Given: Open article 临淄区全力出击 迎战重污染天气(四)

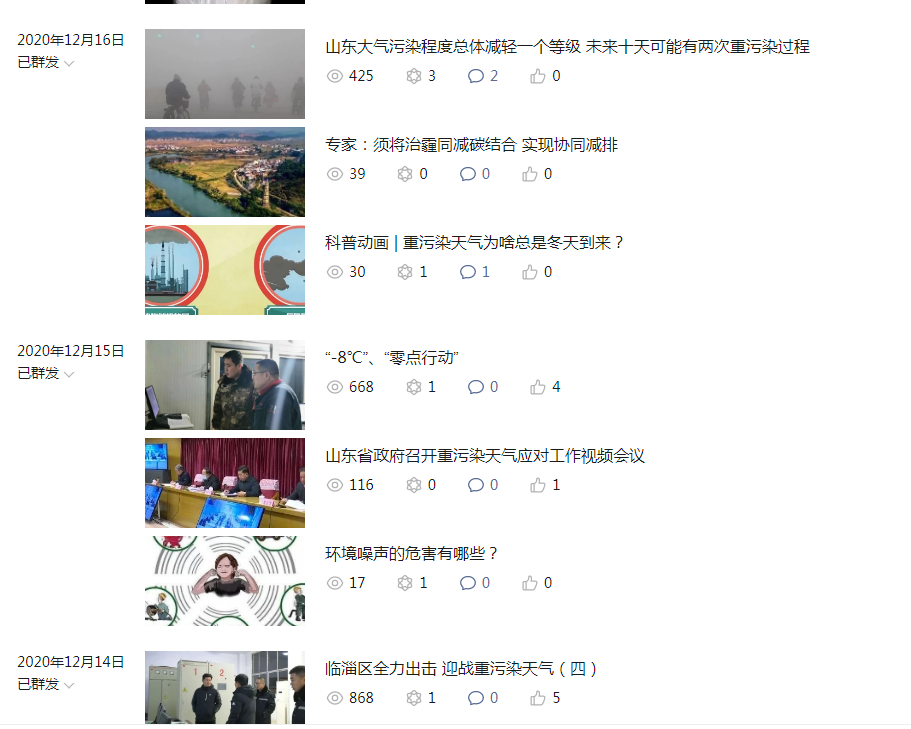Looking at the screenshot, I should (461, 669).
